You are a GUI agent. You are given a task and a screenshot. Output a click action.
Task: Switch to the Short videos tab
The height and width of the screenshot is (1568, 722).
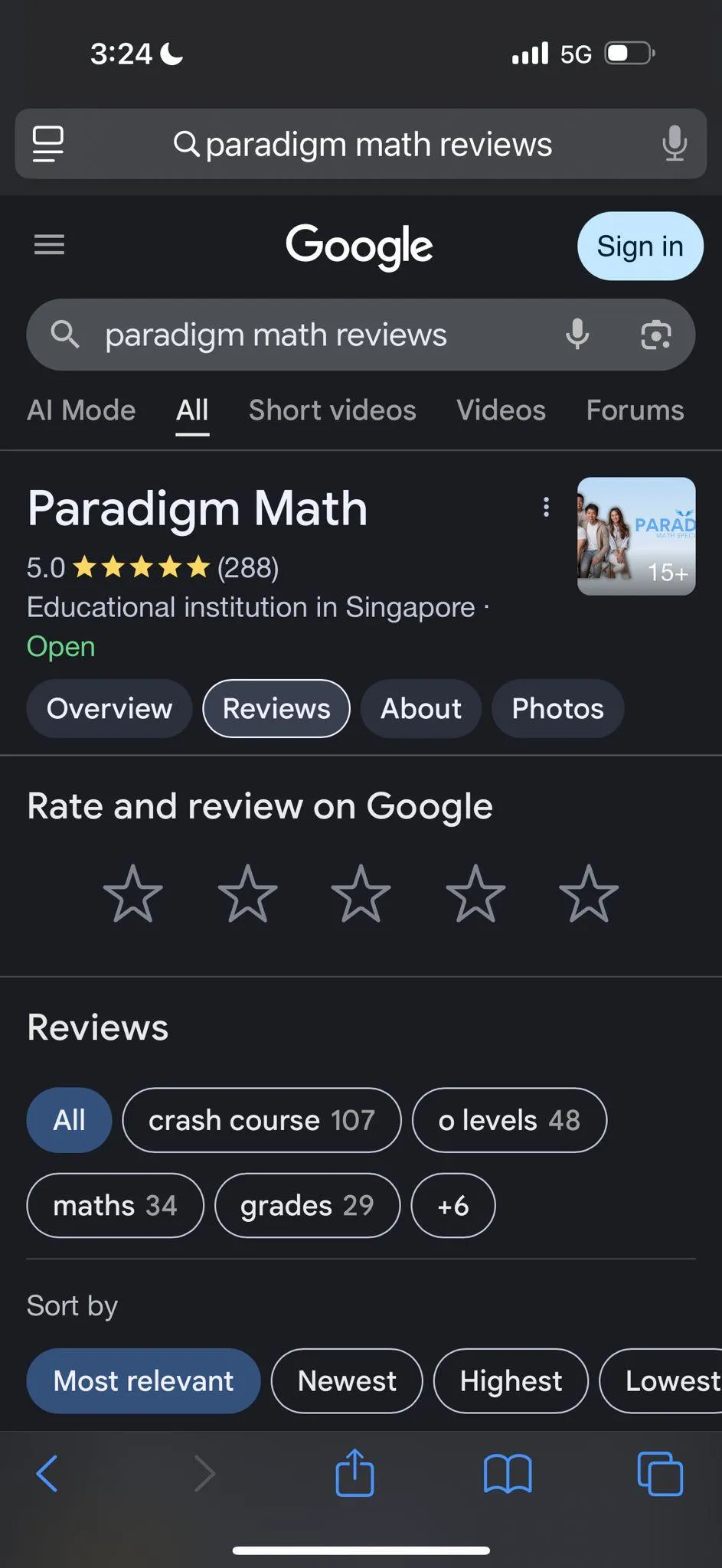[332, 410]
